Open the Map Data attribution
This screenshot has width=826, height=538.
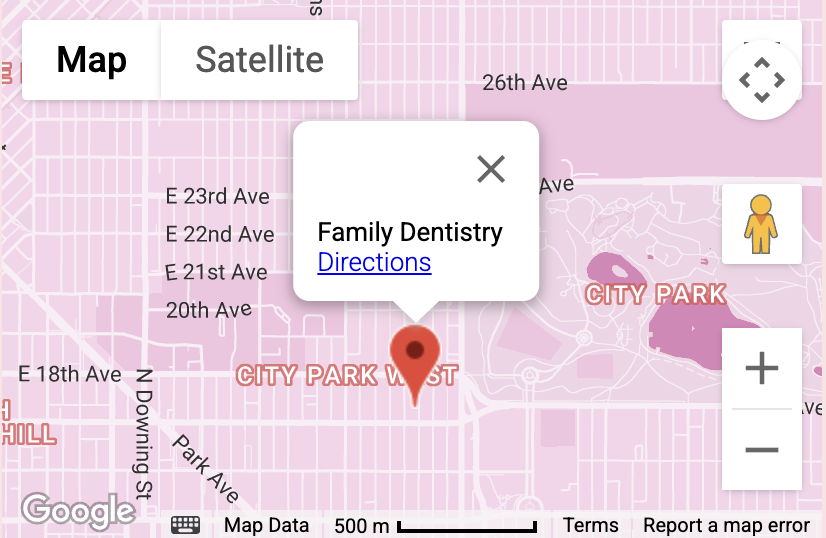[x=266, y=525]
